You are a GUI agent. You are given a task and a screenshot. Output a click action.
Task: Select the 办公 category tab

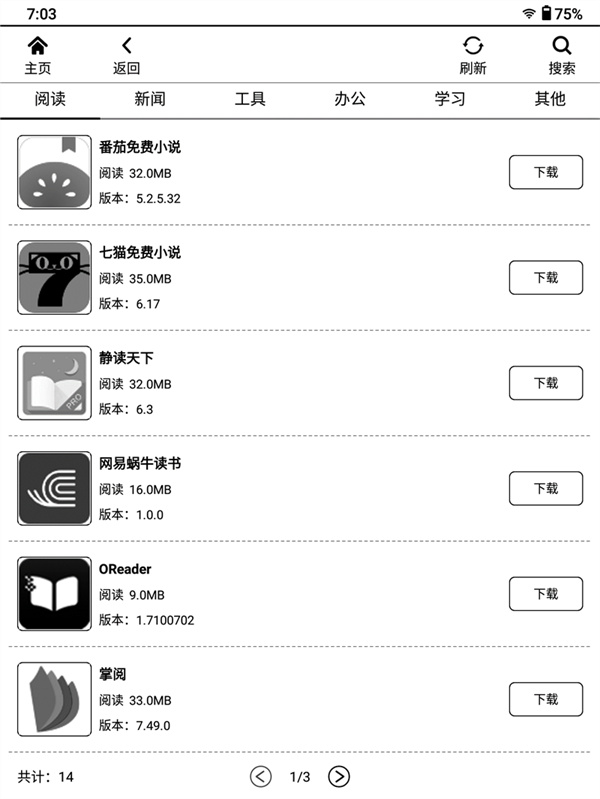click(x=350, y=99)
